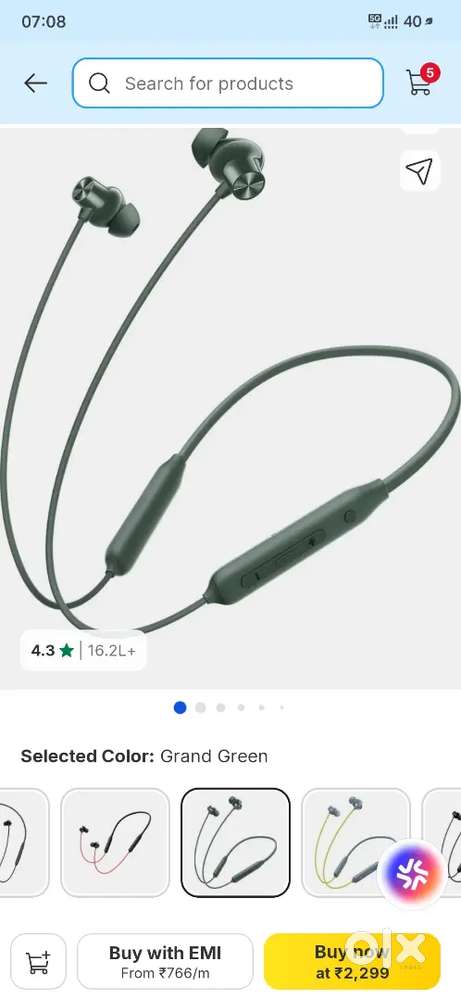The height and width of the screenshot is (1000, 461).
Task: Buy now at ₹2,299
Action: (352, 961)
